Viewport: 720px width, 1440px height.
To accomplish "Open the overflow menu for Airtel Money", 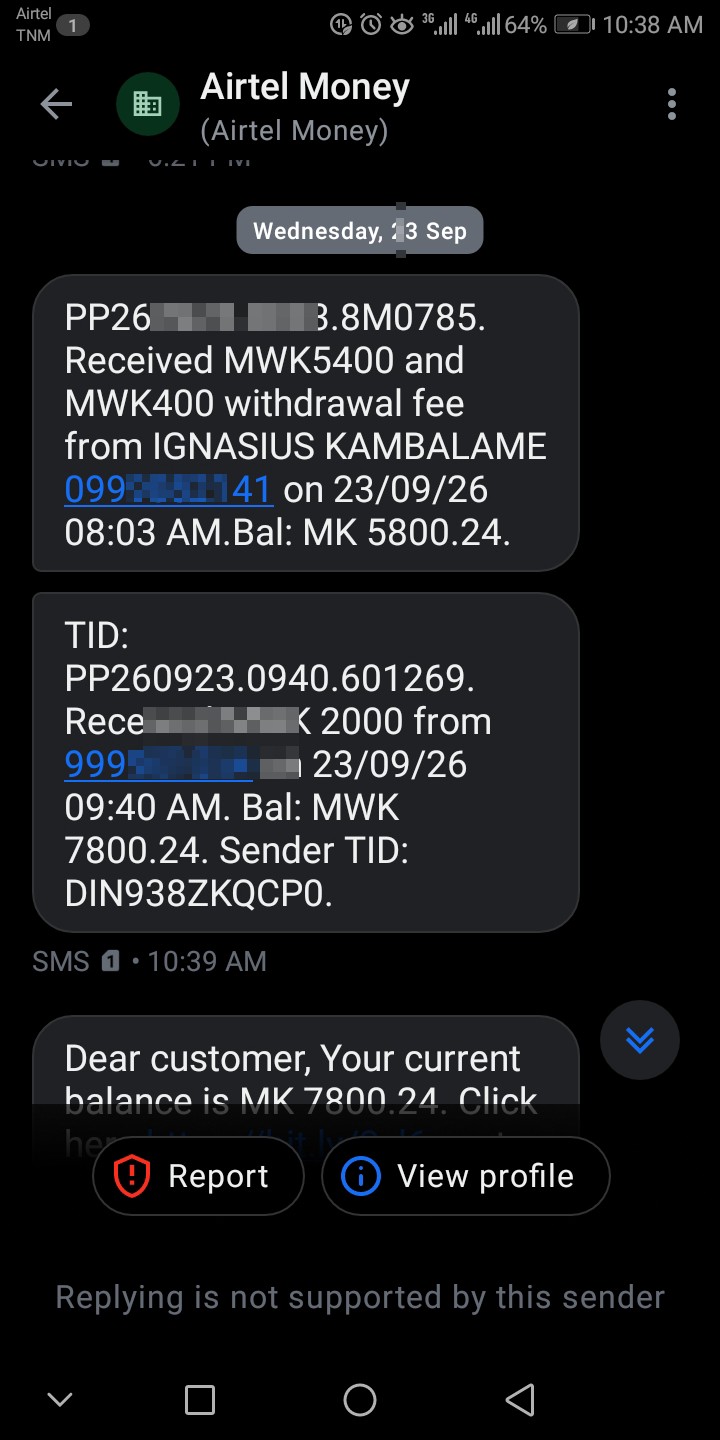I will point(671,104).
